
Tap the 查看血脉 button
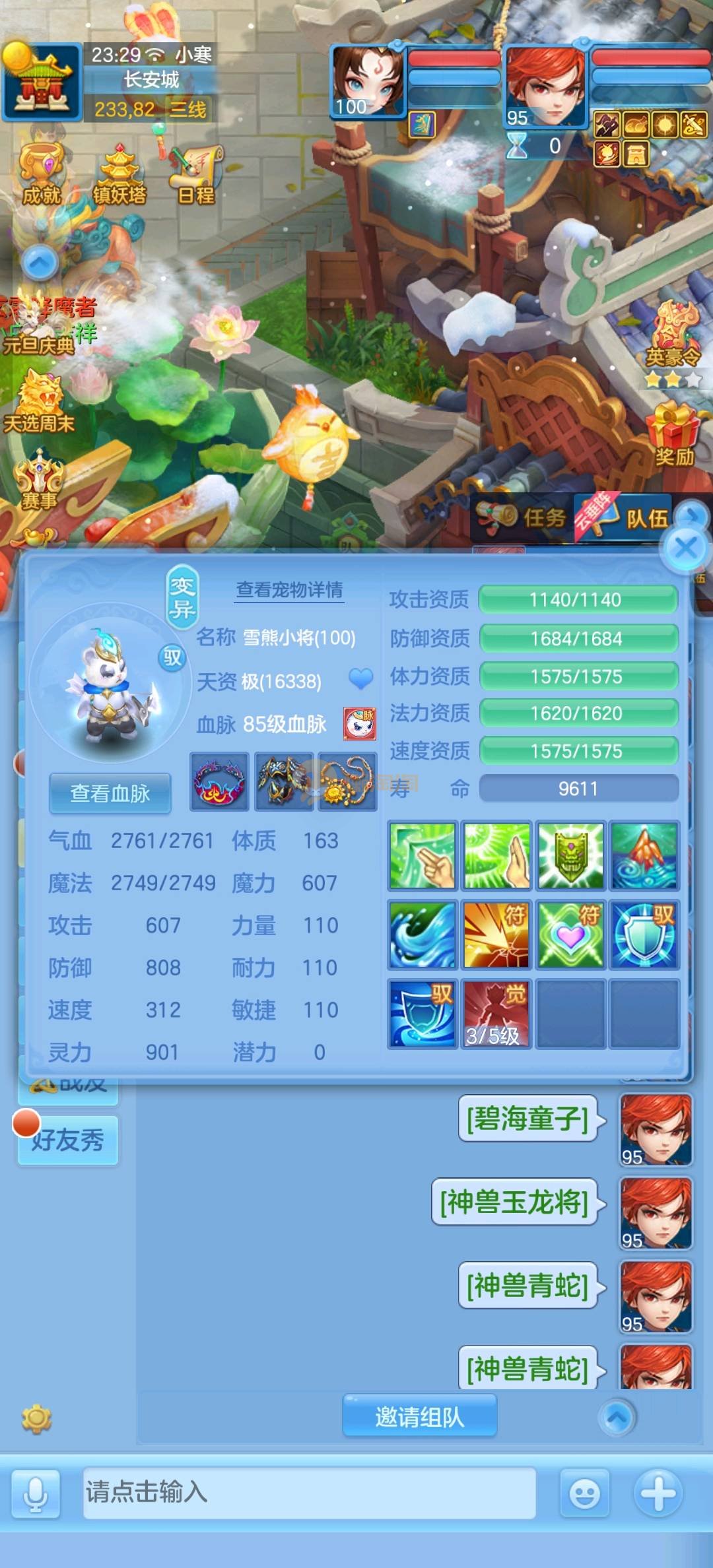coord(110,793)
